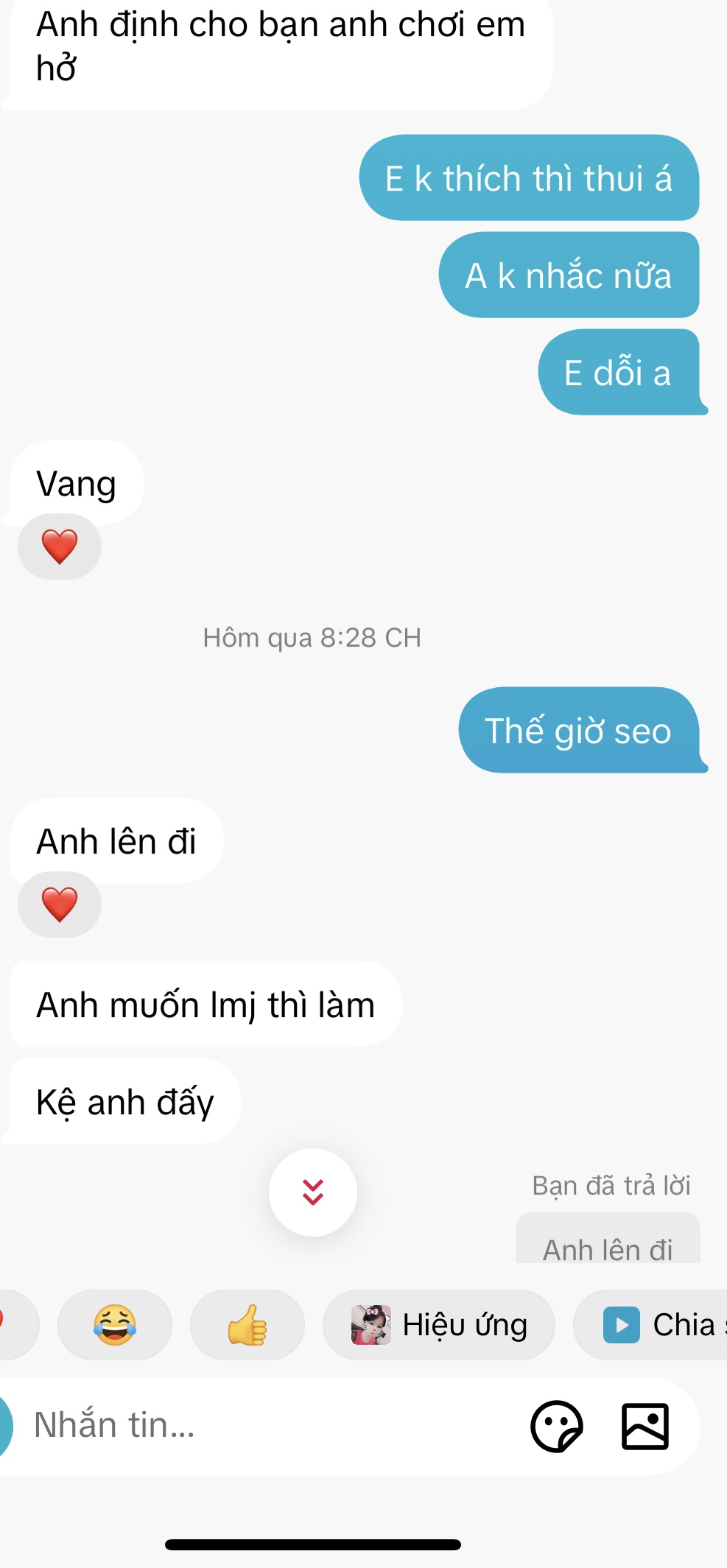Jump to latest messages with down arrow
The height and width of the screenshot is (1568, 727).
click(x=313, y=1192)
